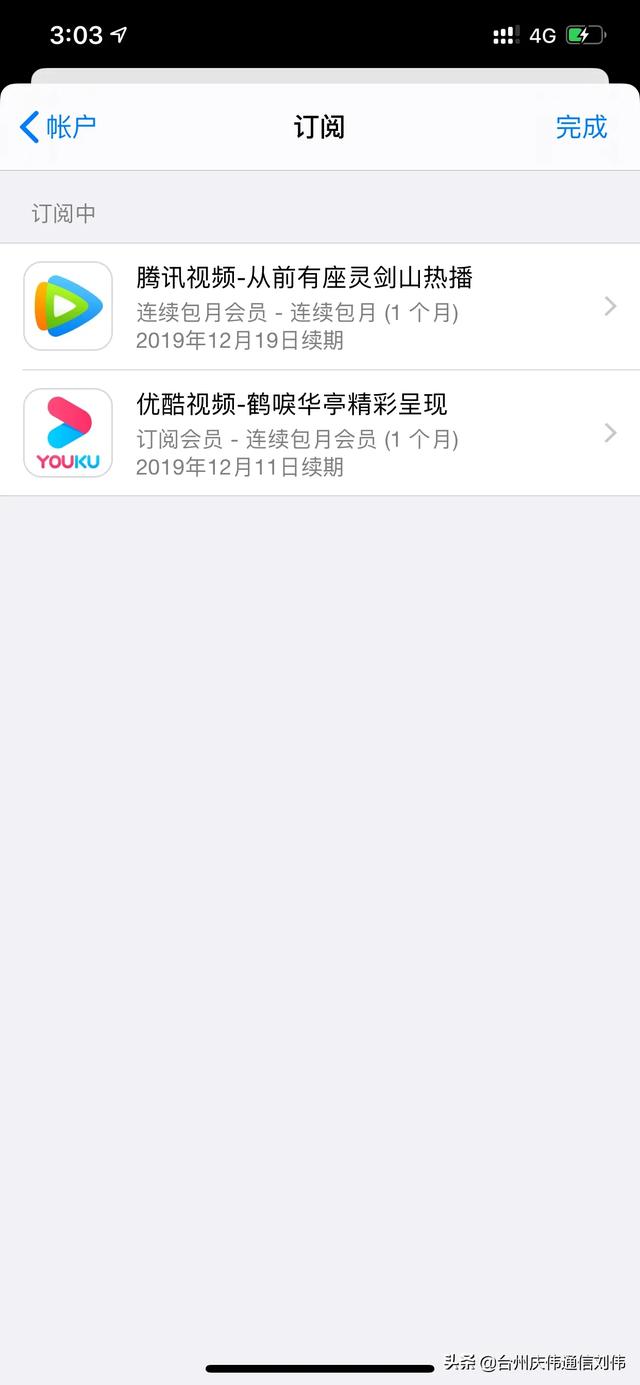640x1385 pixels.
Task: Tap 完成 to finish
Action: (581, 127)
